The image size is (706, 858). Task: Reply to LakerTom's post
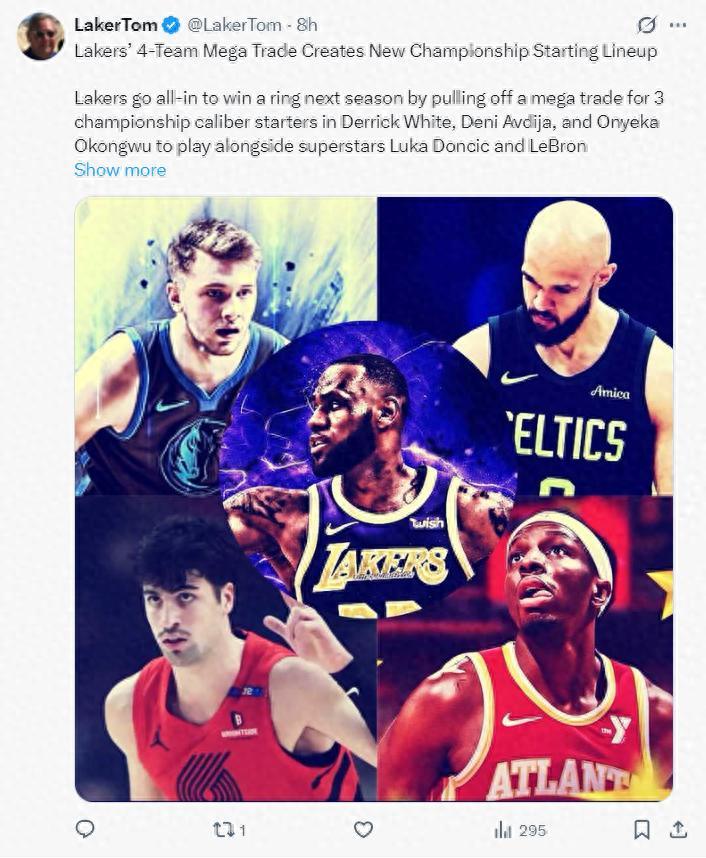tap(86, 830)
